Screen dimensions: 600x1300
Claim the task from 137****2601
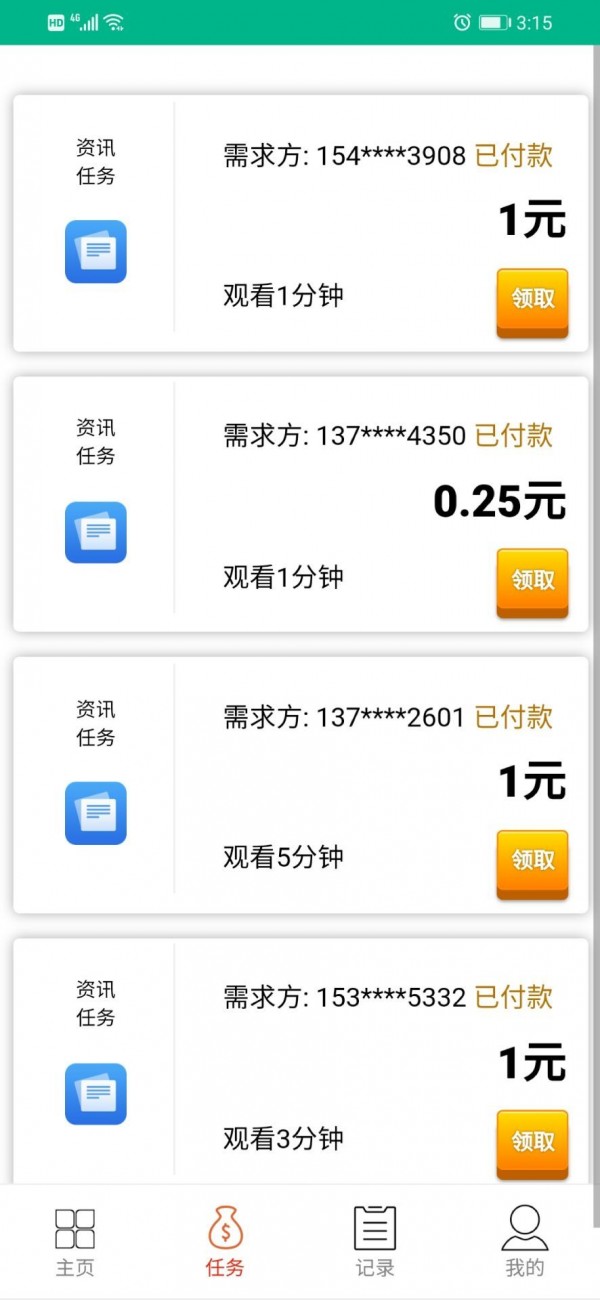click(532, 862)
